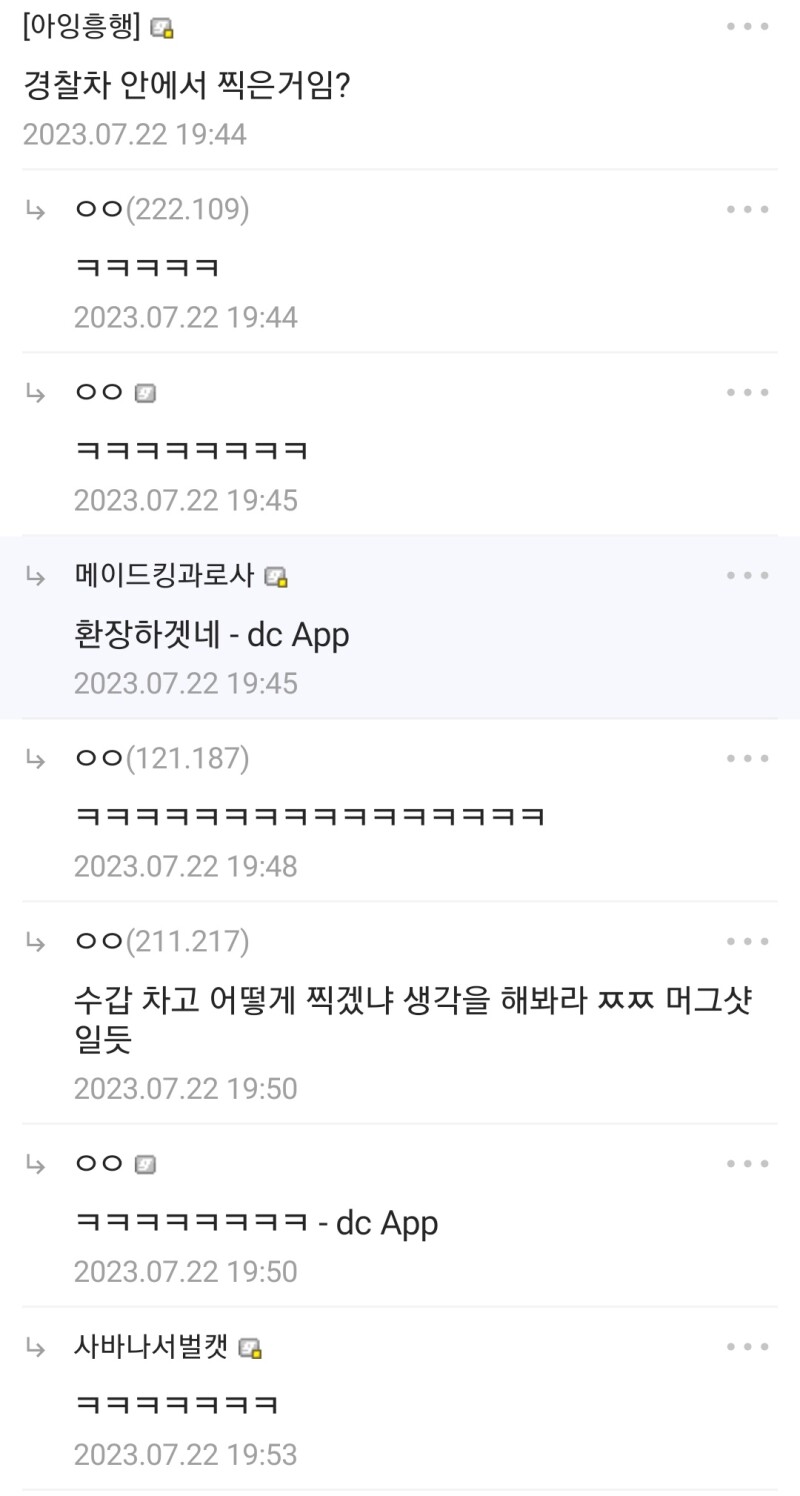View the profile of 아잉흥행
Viewport: 800px width, 1496px height.
[82, 27]
